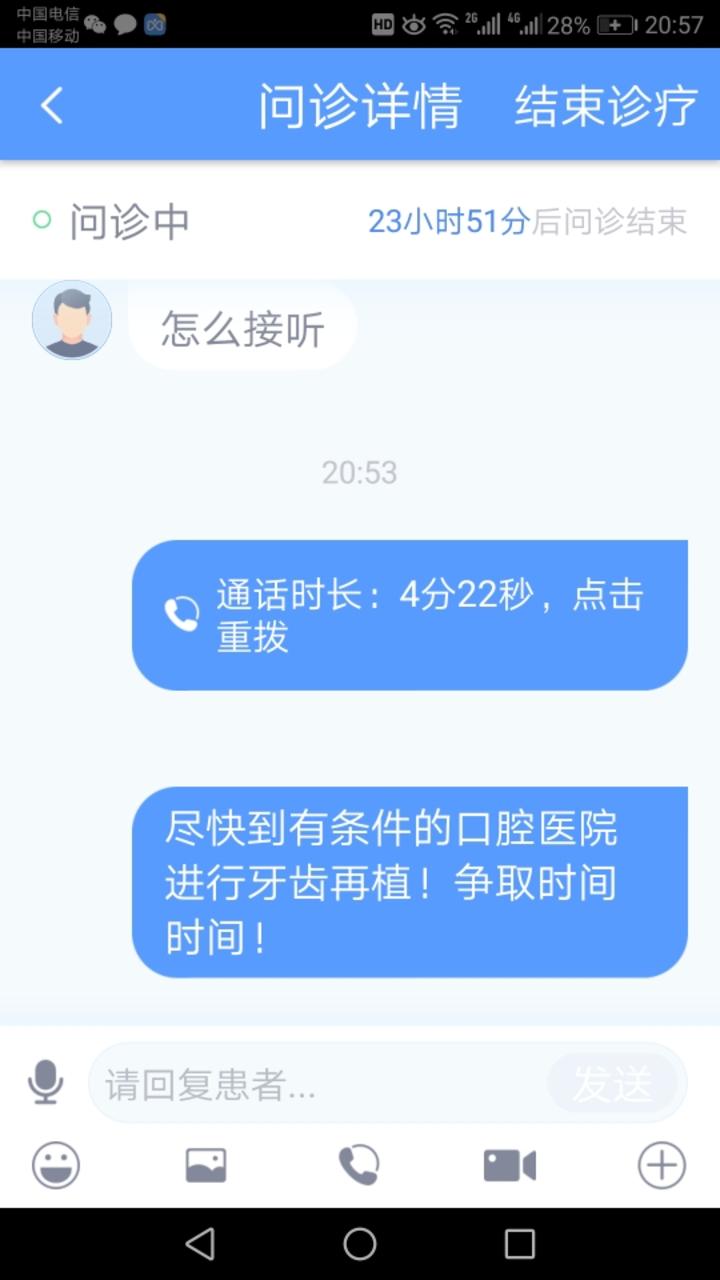The width and height of the screenshot is (720, 1280).
Task: Redial the call lasting 4分22秒
Action: (409, 615)
